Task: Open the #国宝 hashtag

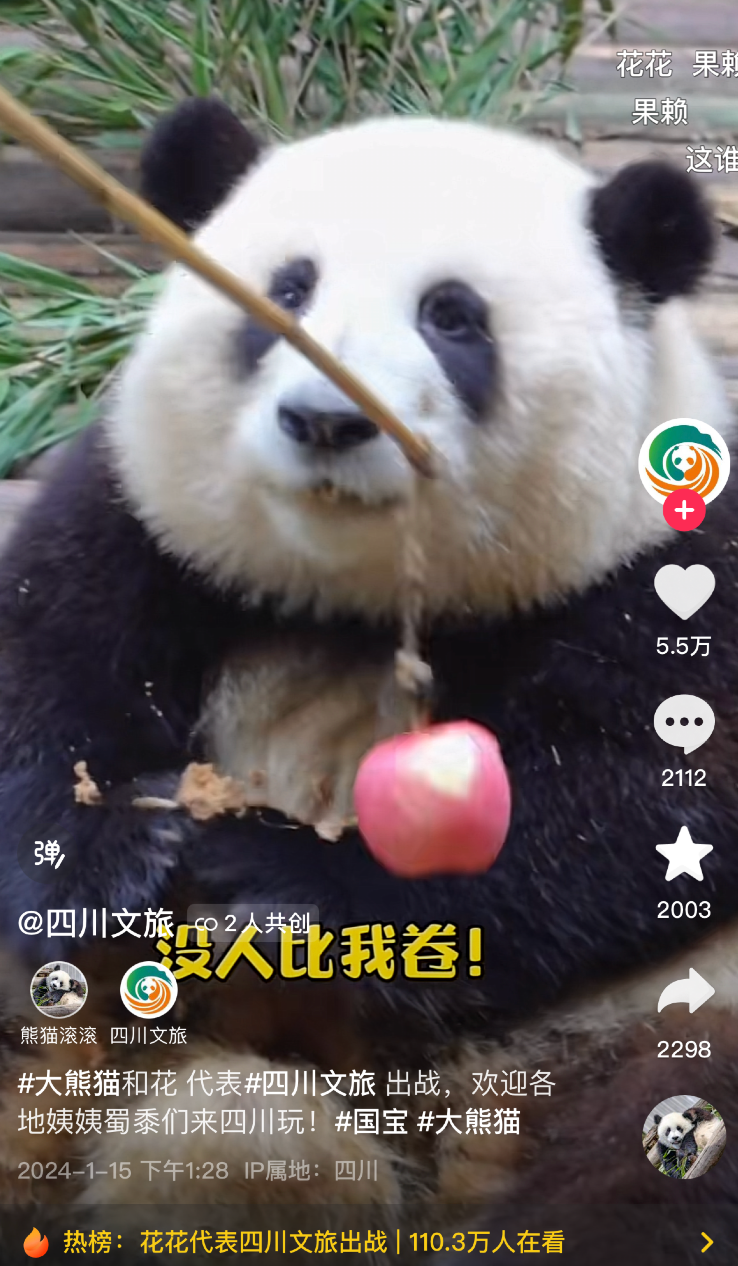Action: click(x=371, y=1122)
